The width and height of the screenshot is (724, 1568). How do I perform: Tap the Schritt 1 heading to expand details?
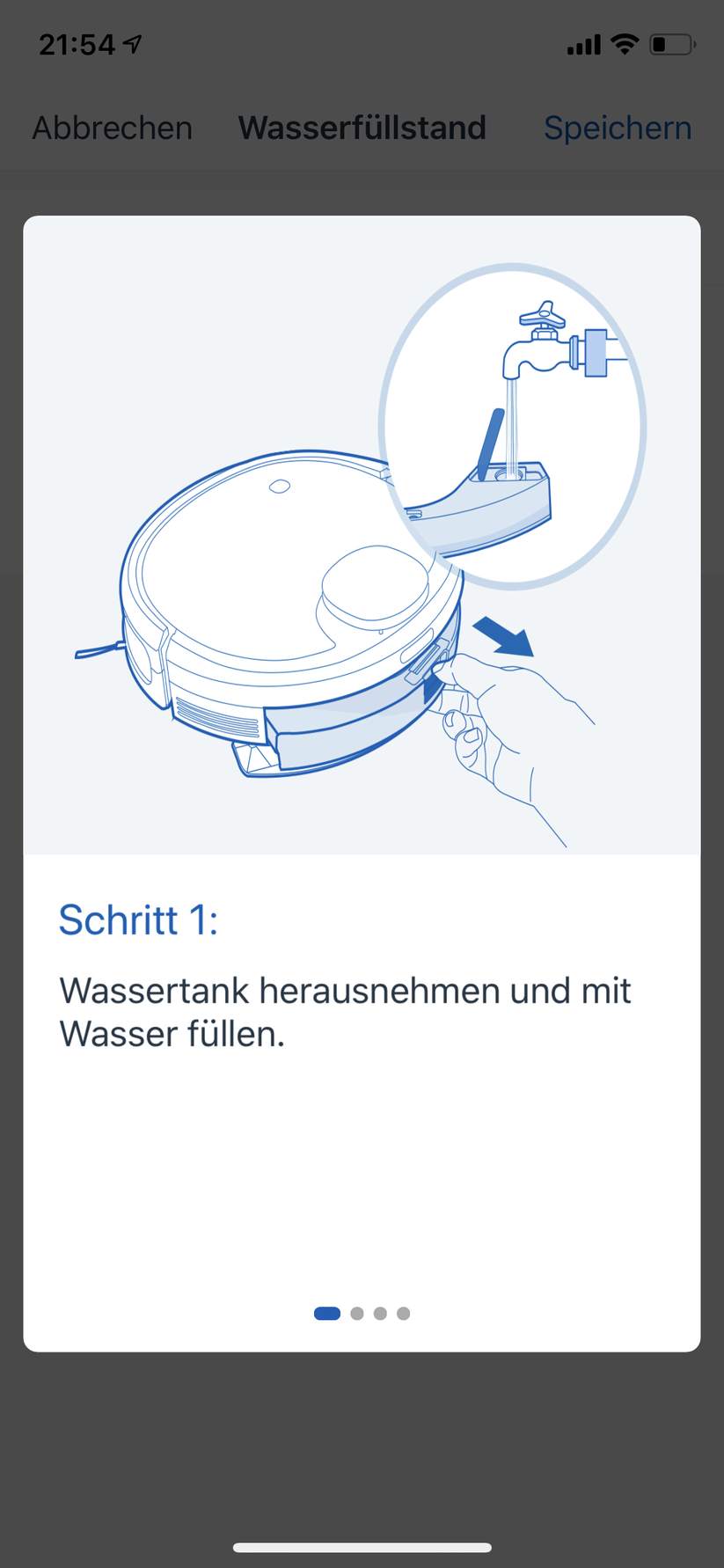click(138, 920)
